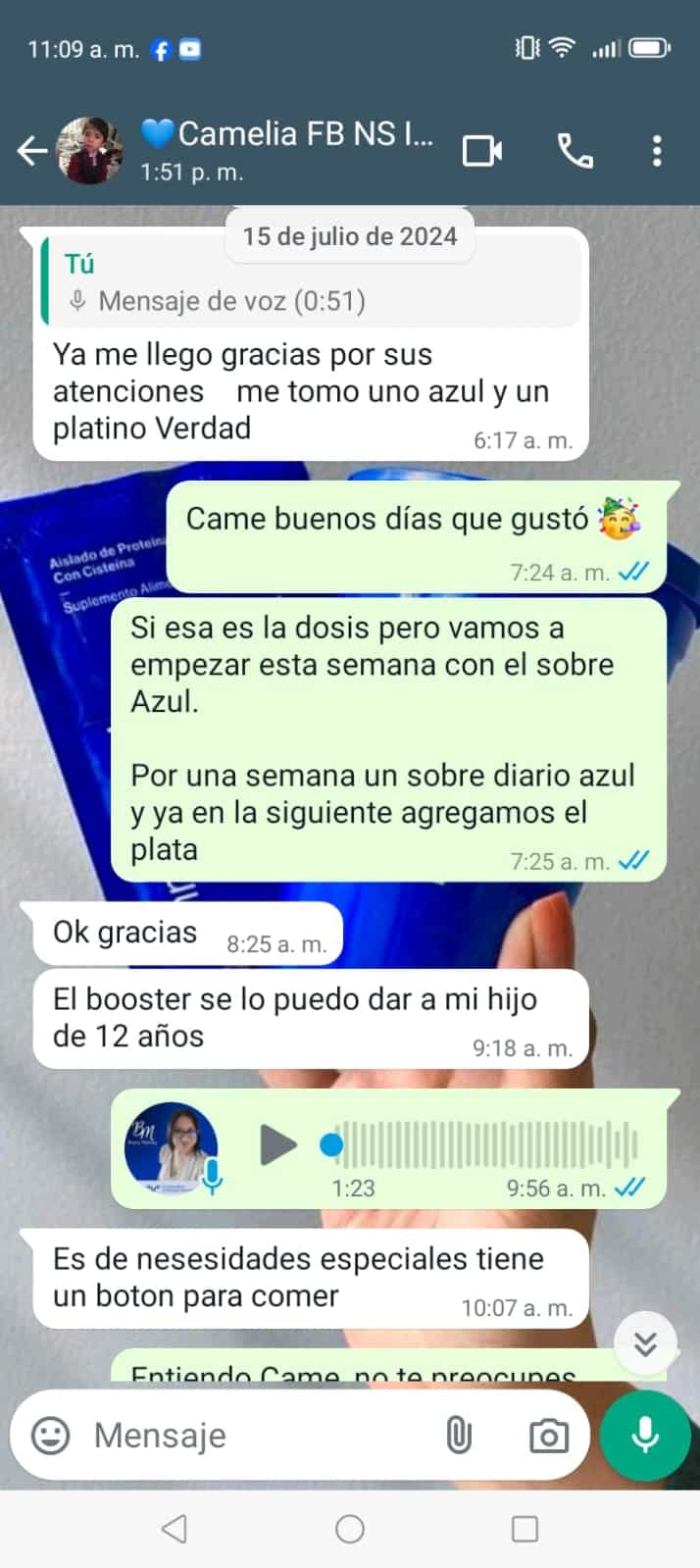Image resolution: width=700 pixels, height=1568 pixels.
Task: Start a voice call with Camelia
Action: 575,151
